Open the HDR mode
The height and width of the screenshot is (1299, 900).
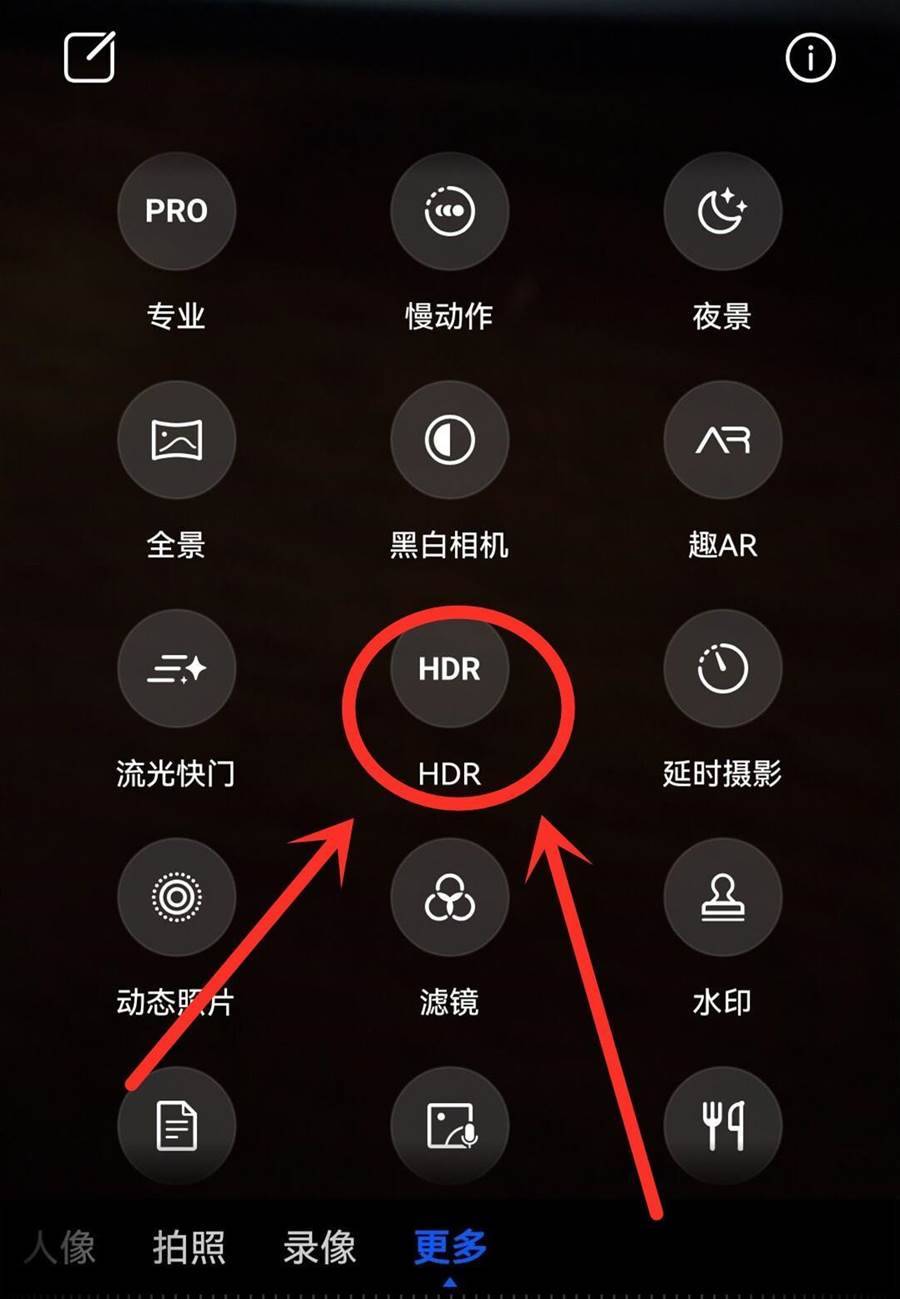coord(449,669)
